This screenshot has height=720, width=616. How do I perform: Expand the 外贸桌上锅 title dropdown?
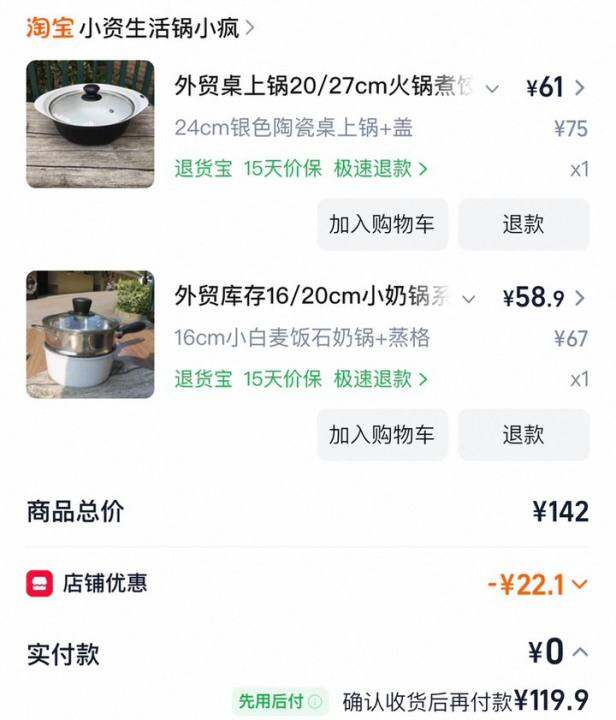tap(491, 88)
